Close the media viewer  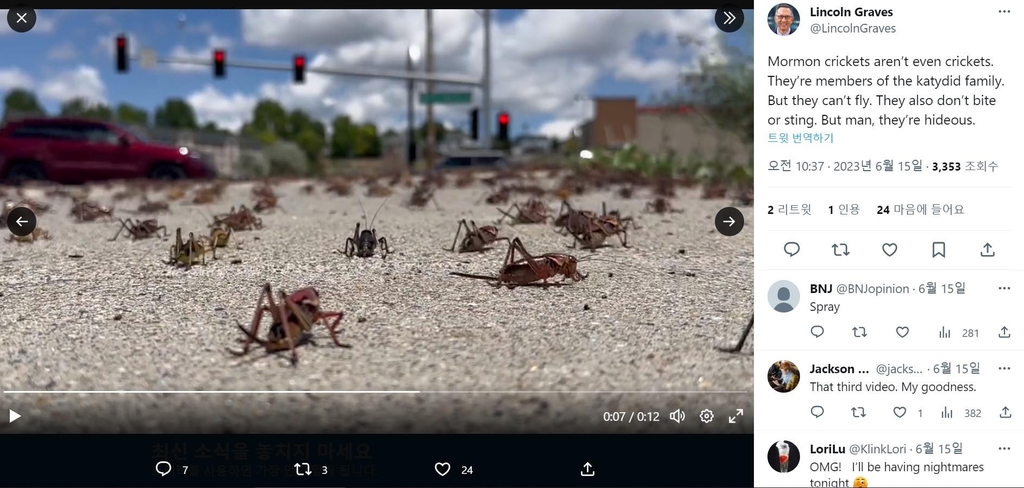pyautogui.click(x=21, y=17)
